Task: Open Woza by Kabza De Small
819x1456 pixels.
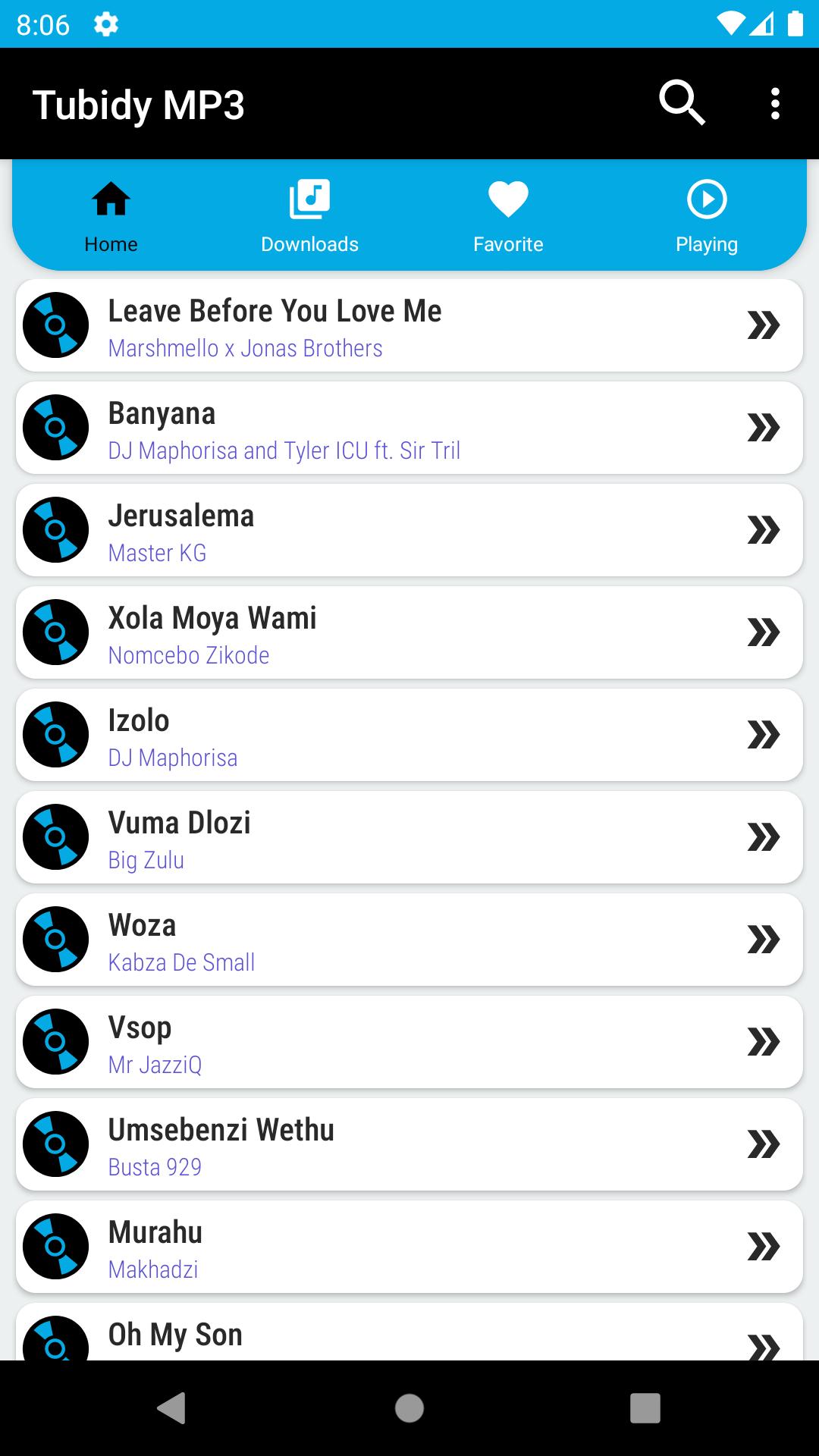Action: pyautogui.click(x=409, y=940)
